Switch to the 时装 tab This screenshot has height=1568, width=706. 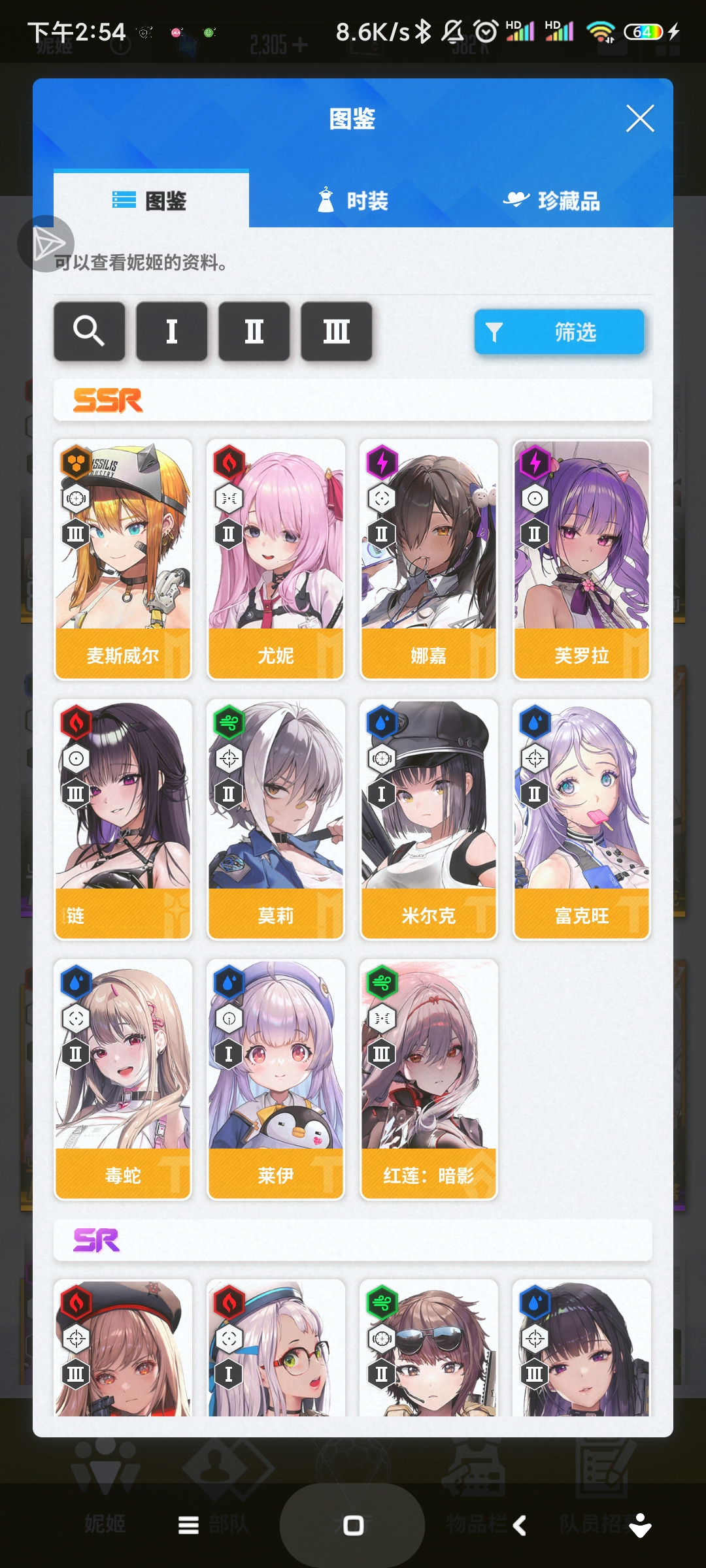click(x=353, y=201)
